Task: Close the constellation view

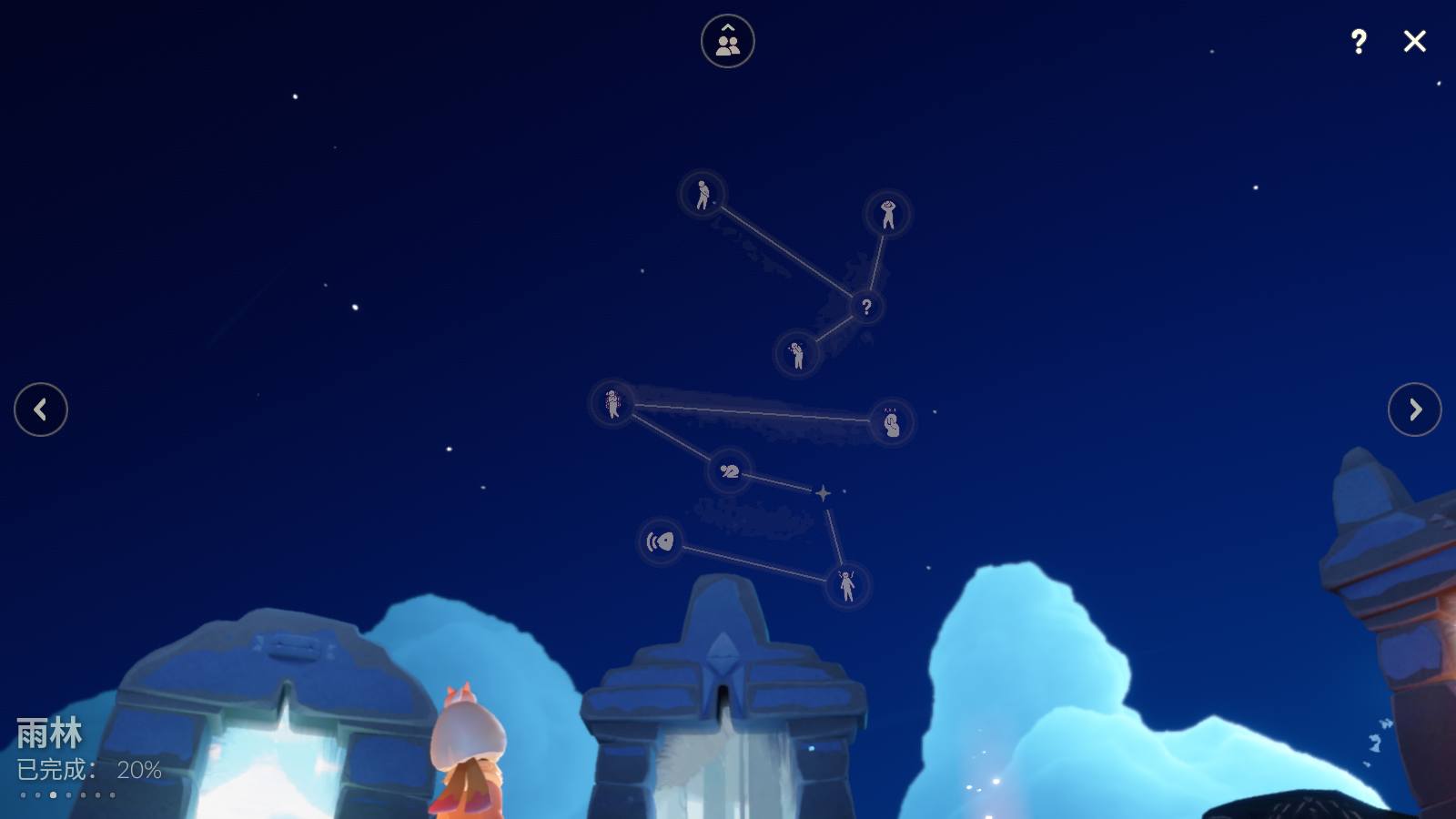Action: pyautogui.click(x=1414, y=41)
